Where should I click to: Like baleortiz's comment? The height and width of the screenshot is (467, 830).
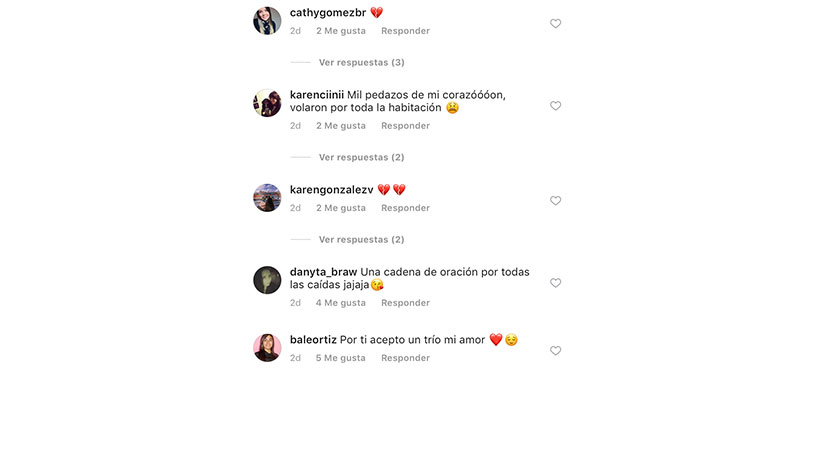coord(555,351)
